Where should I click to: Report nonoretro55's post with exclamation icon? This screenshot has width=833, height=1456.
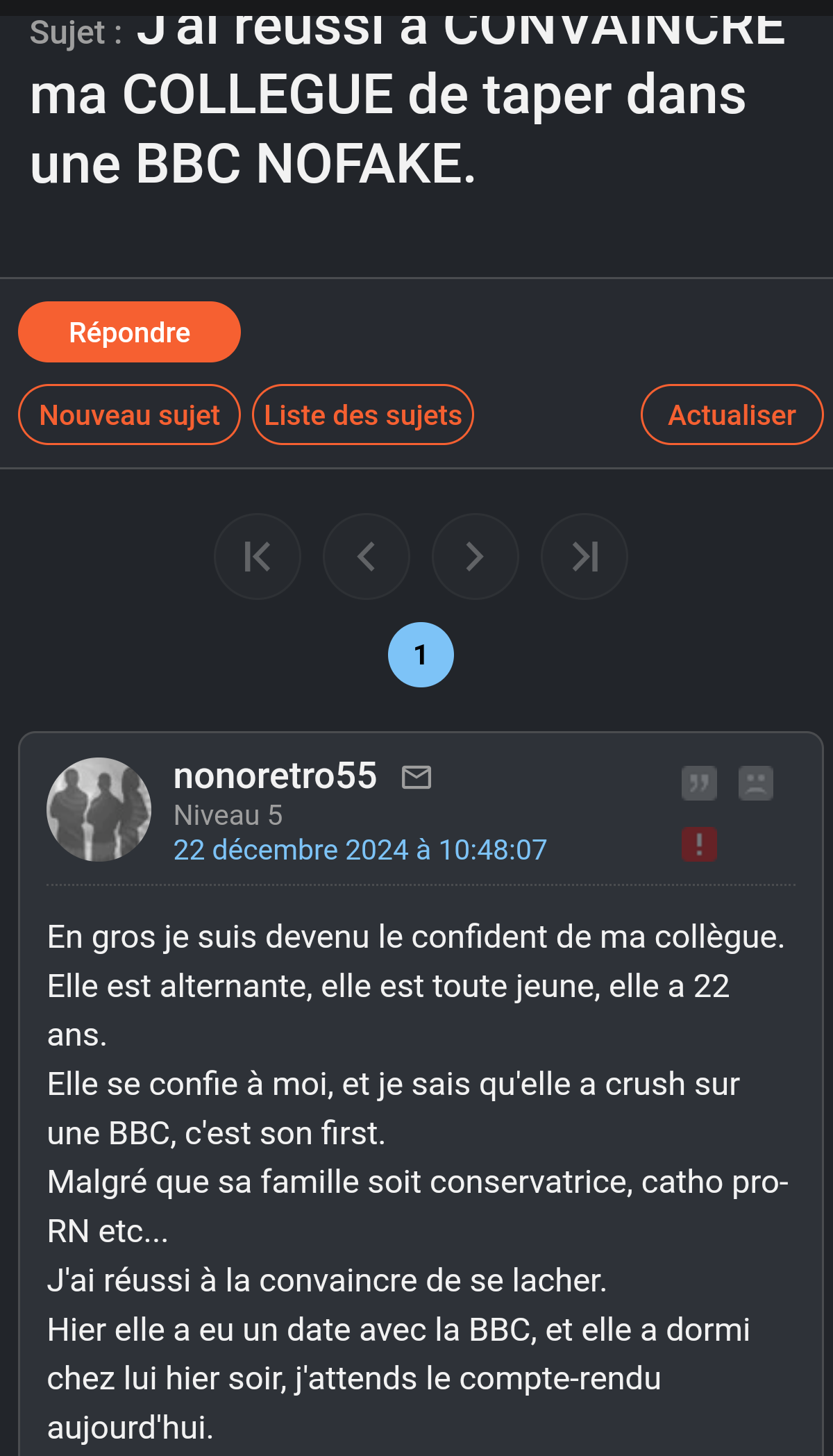699,844
